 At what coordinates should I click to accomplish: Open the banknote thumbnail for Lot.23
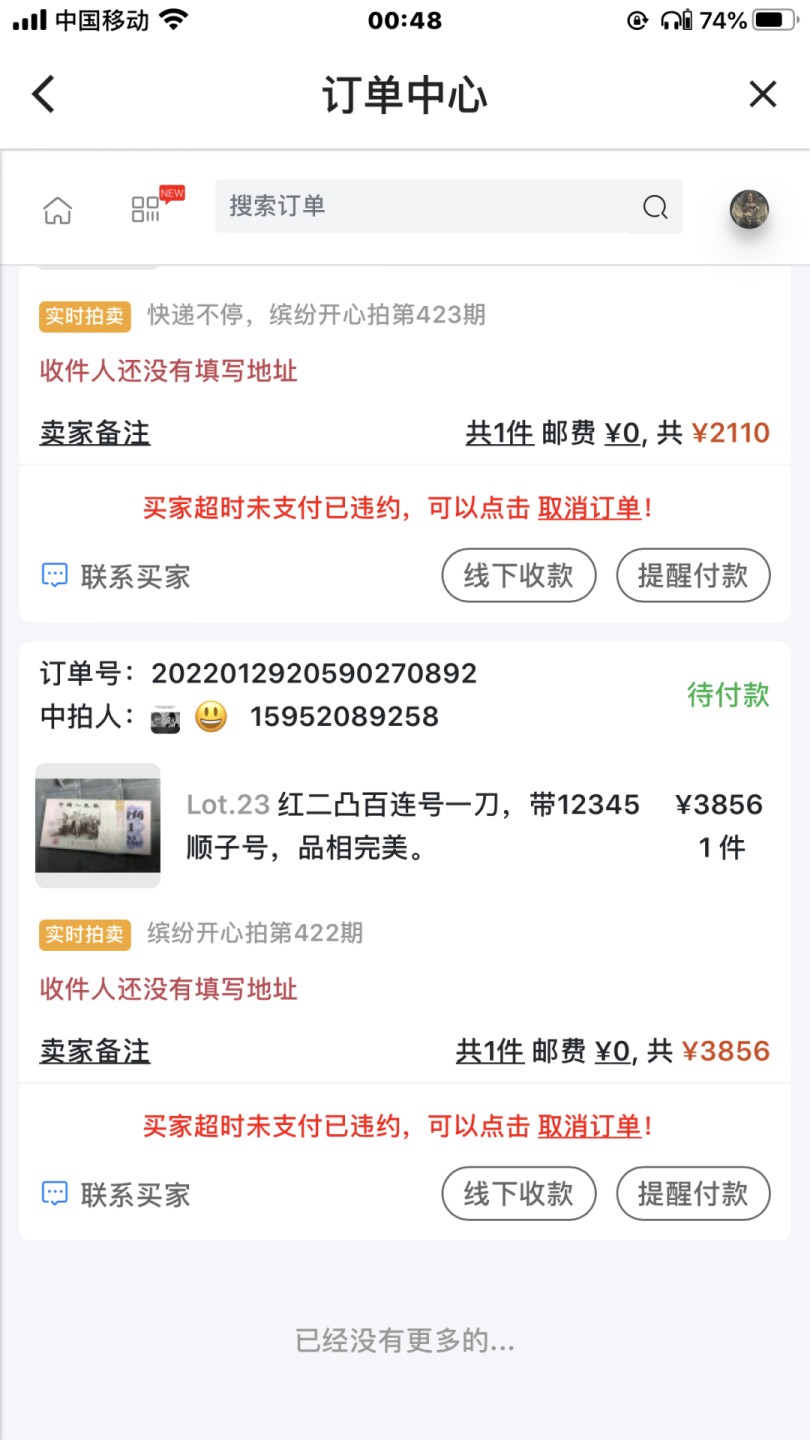click(x=97, y=824)
